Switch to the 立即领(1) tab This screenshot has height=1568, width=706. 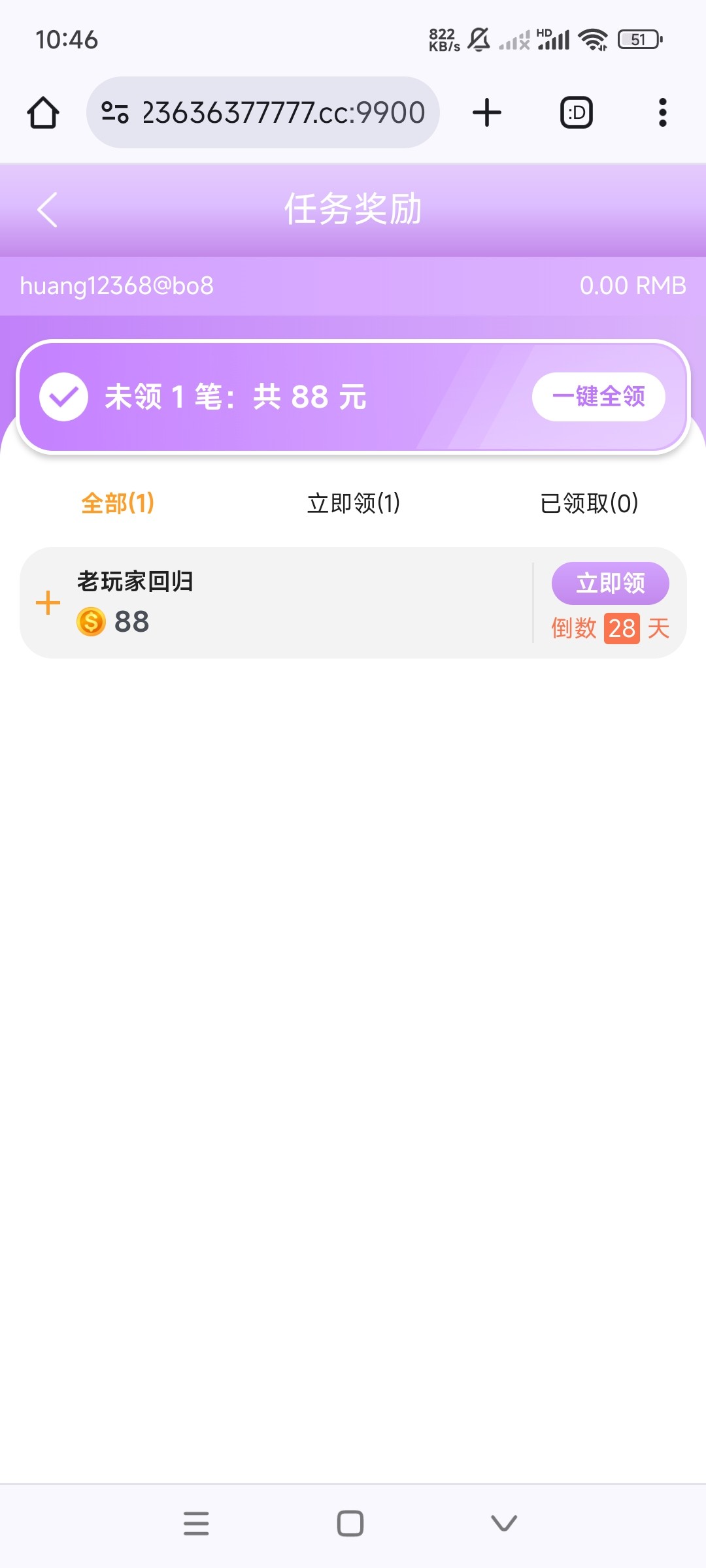click(x=354, y=503)
